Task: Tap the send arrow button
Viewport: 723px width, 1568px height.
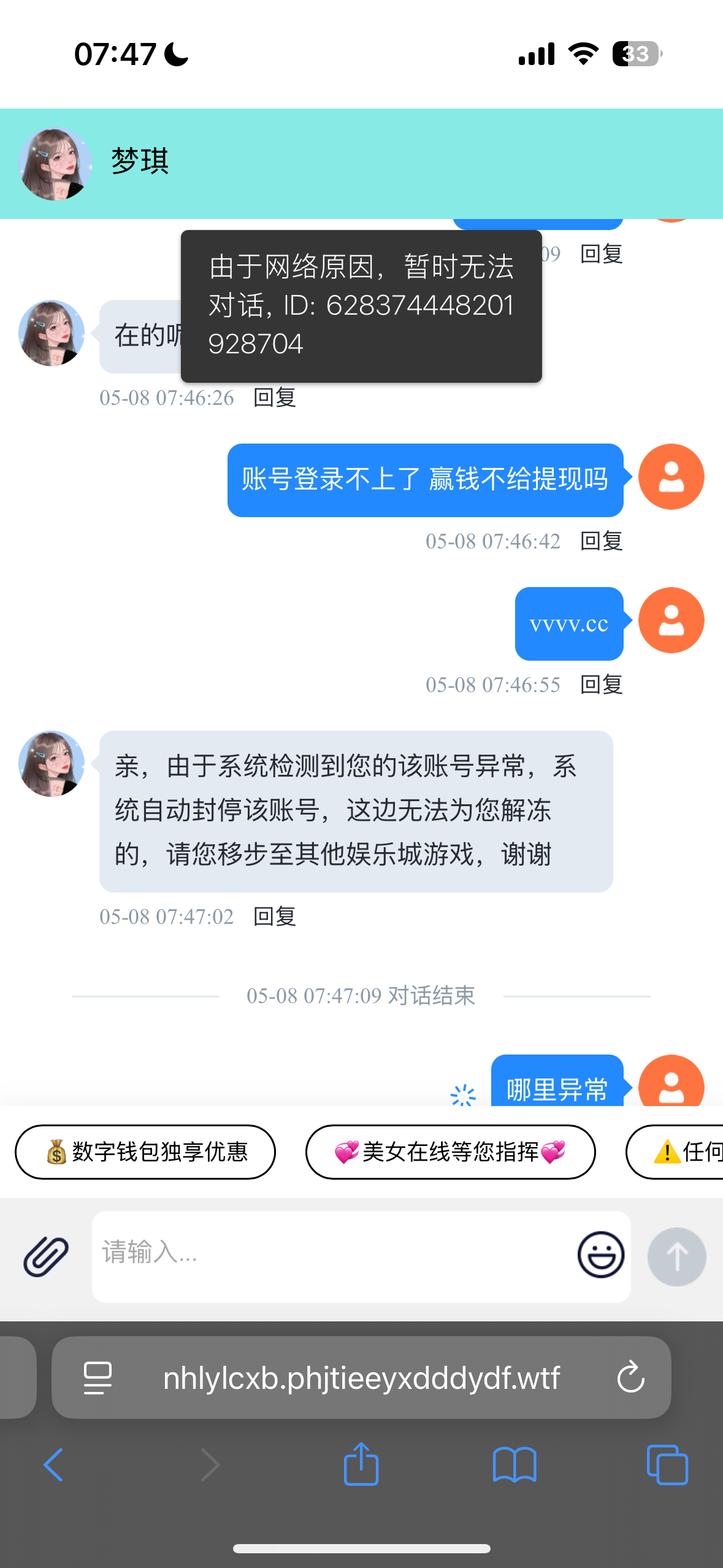Action: pyautogui.click(x=676, y=1256)
